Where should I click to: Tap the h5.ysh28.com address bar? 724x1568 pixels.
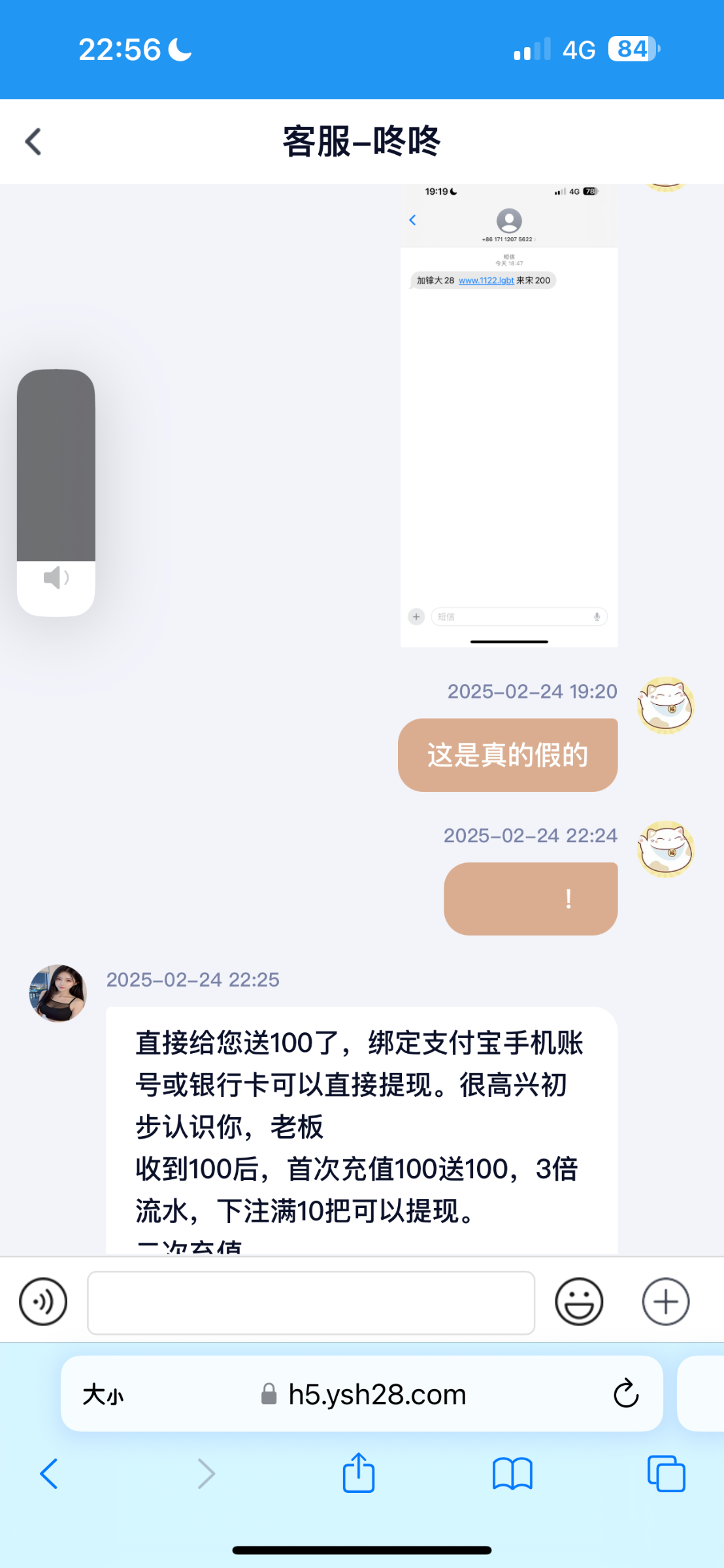tap(376, 1395)
